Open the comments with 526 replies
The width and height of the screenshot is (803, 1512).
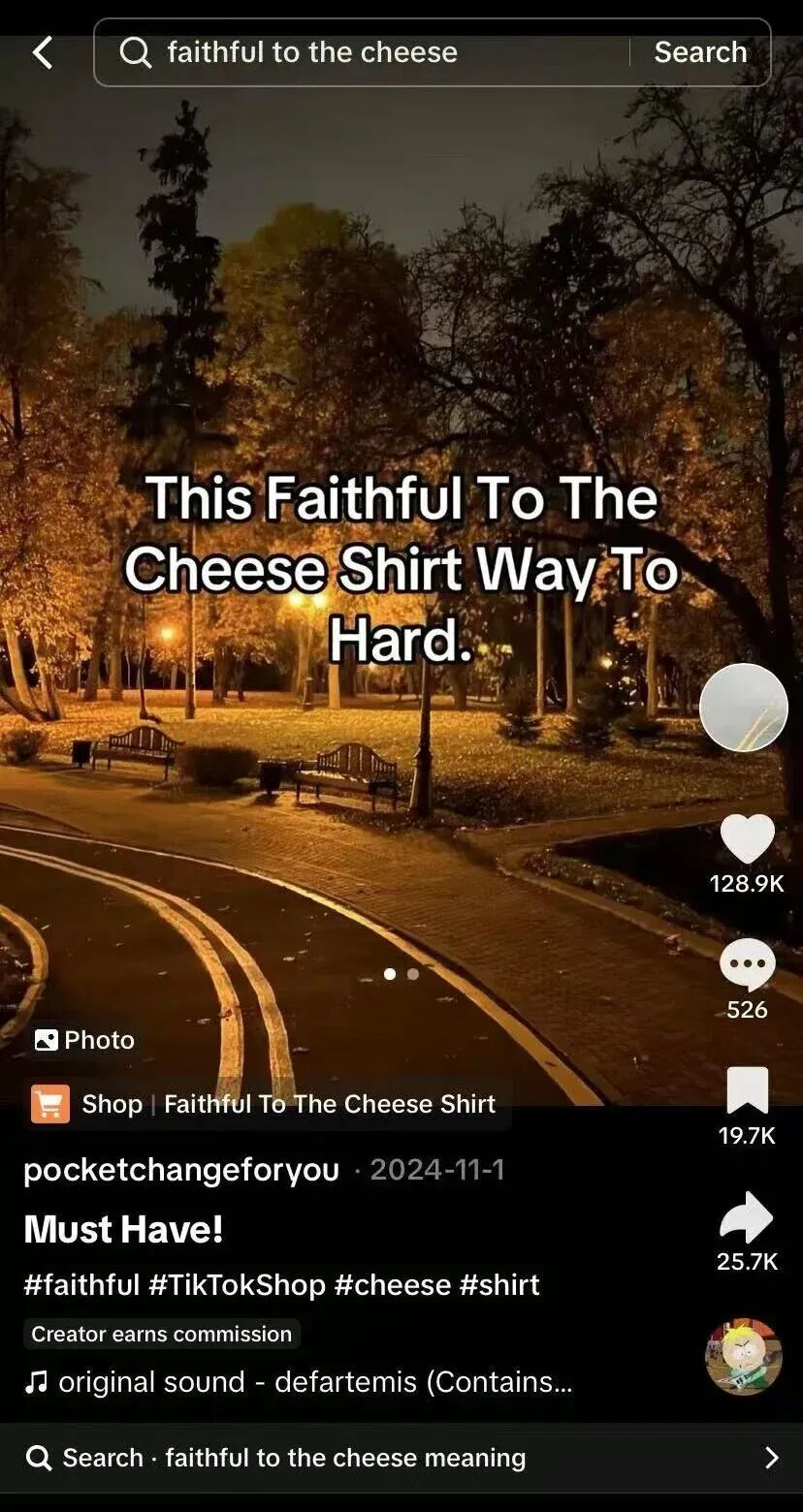(747, 965)
